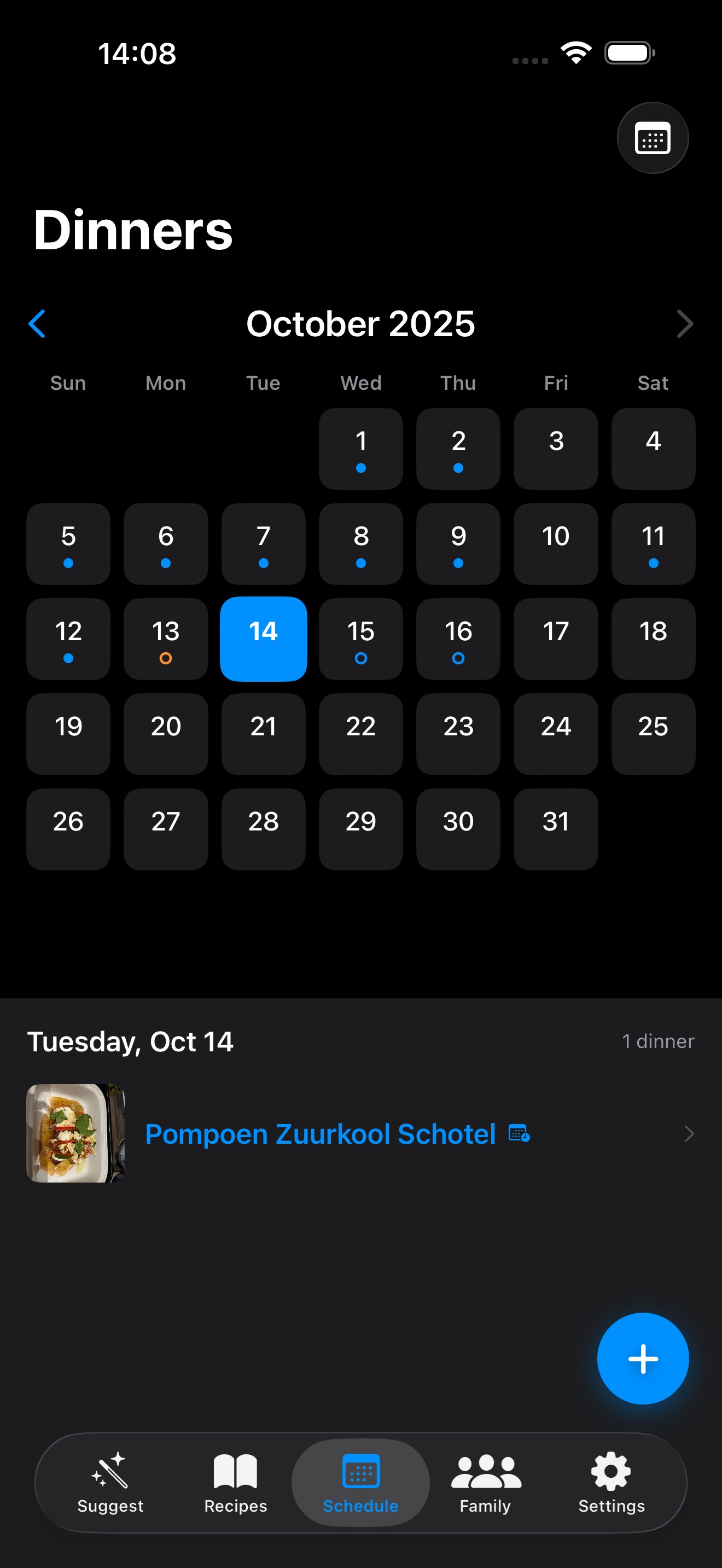
Task: Select October 14, the highlighted day
Action: (263, 639)
